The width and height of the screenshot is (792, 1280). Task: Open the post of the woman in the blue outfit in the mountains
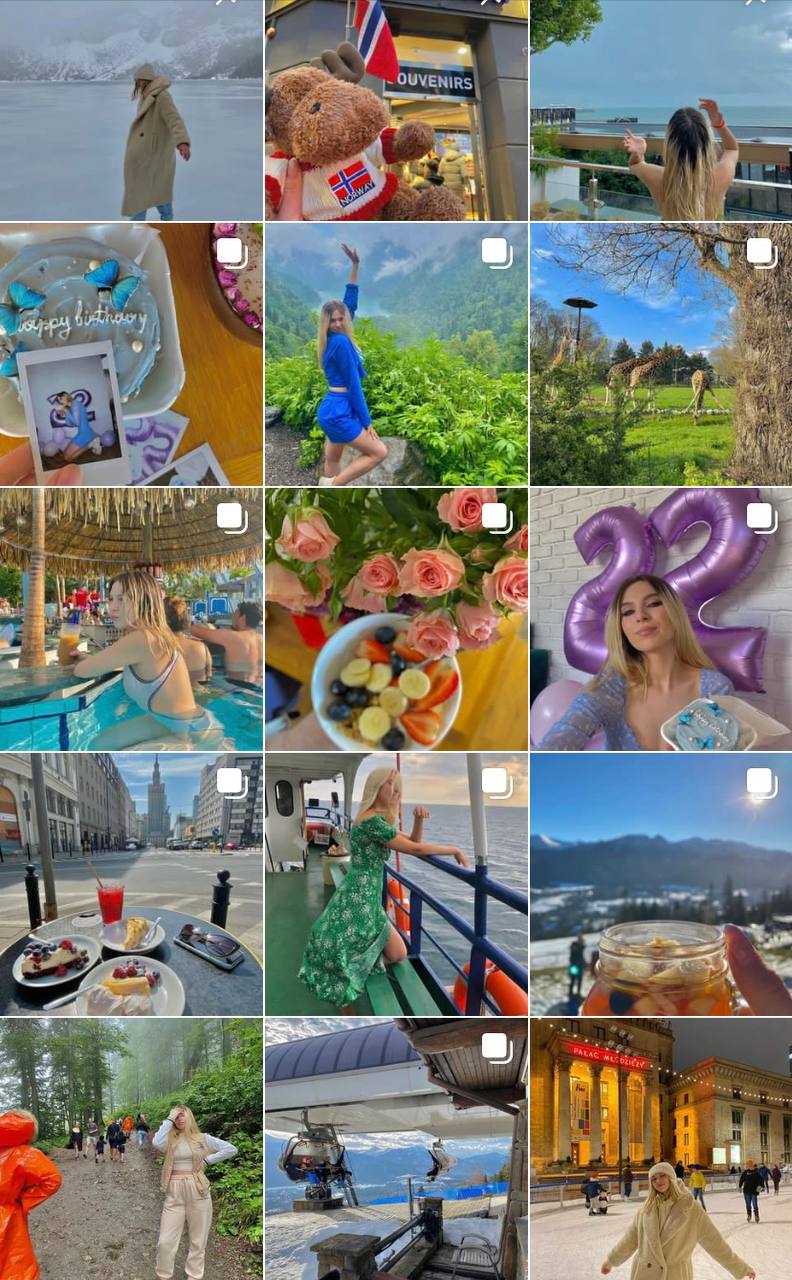[x=396, y=354]
